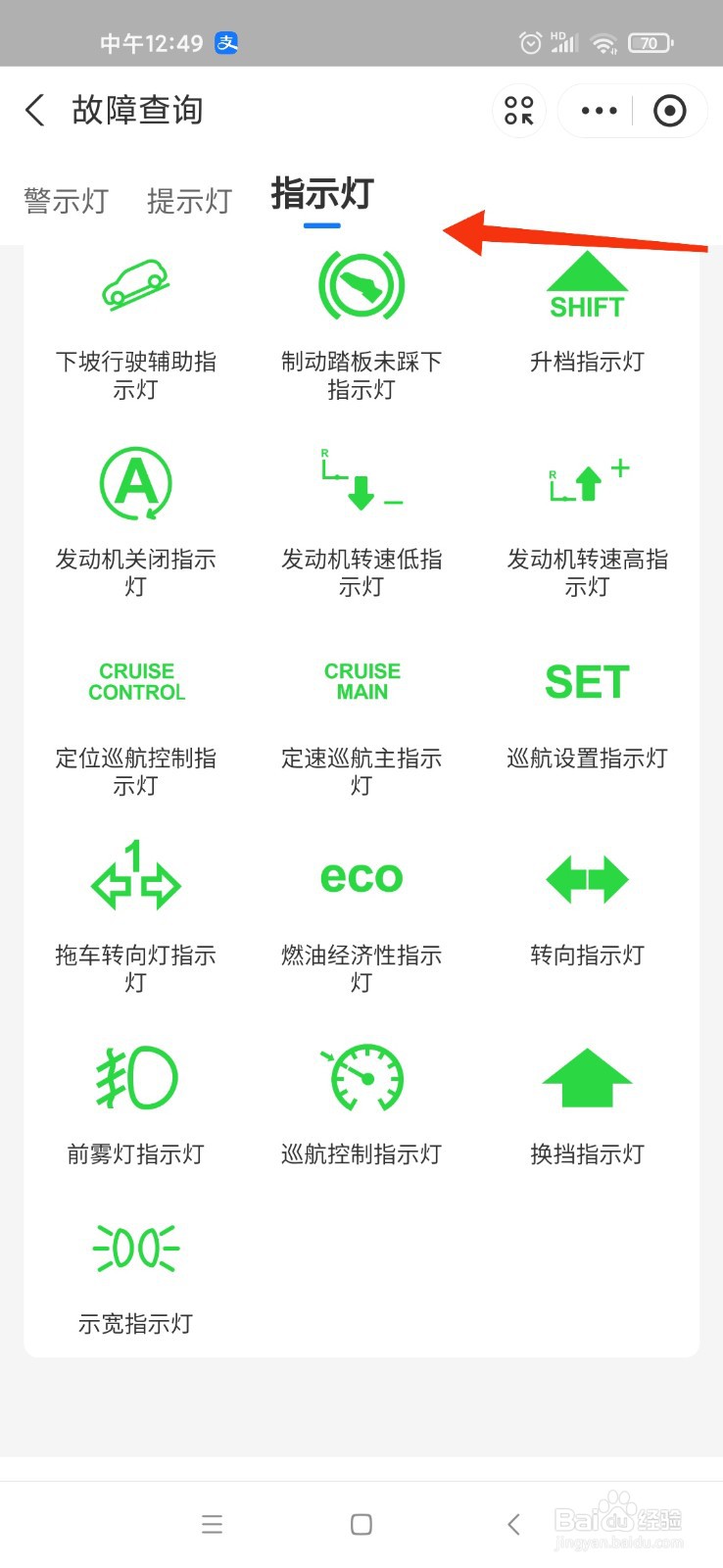The image size is (723, 1568).
Task: Tap the 制动踏板未踩下指示灯 brake icon
Action: (361, 287)
